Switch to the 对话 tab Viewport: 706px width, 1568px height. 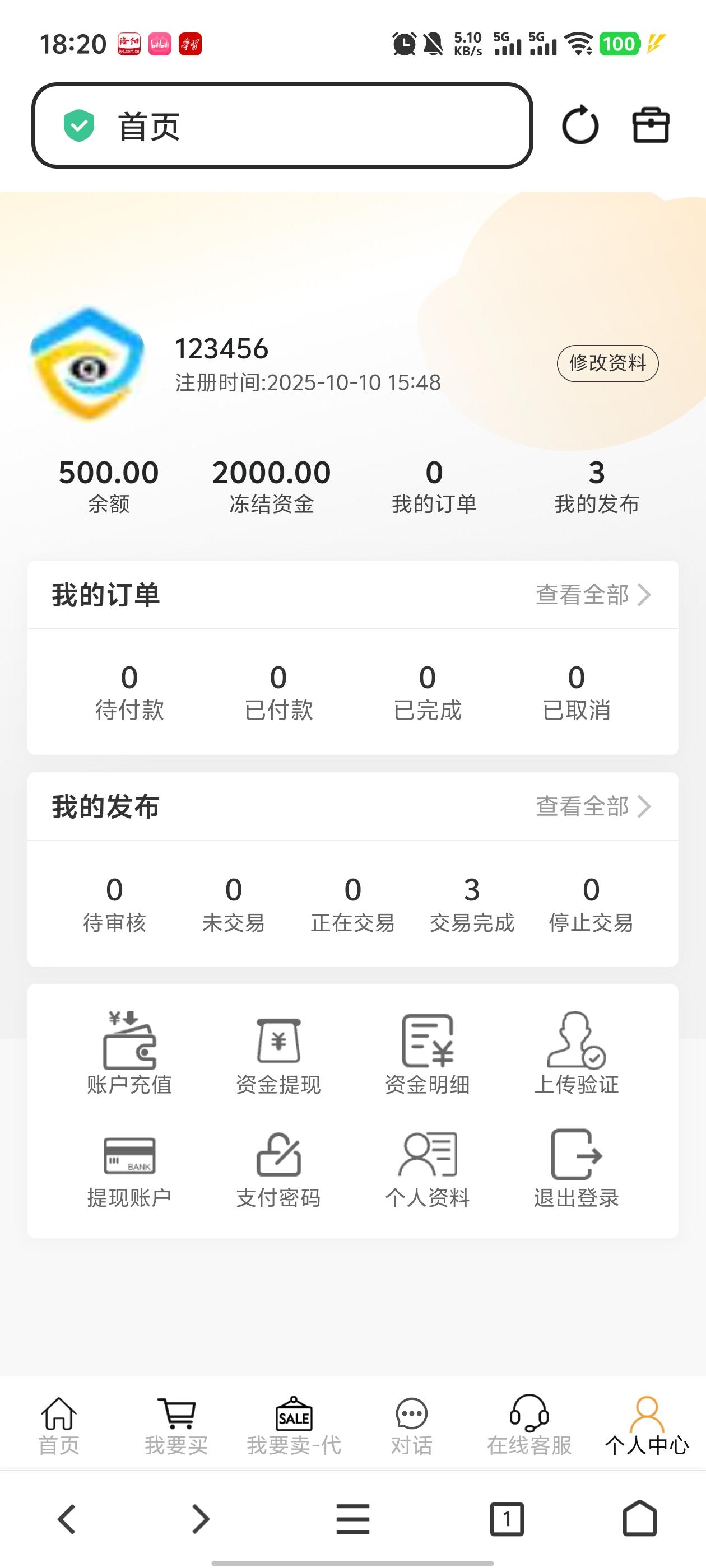click(412, 1426)
